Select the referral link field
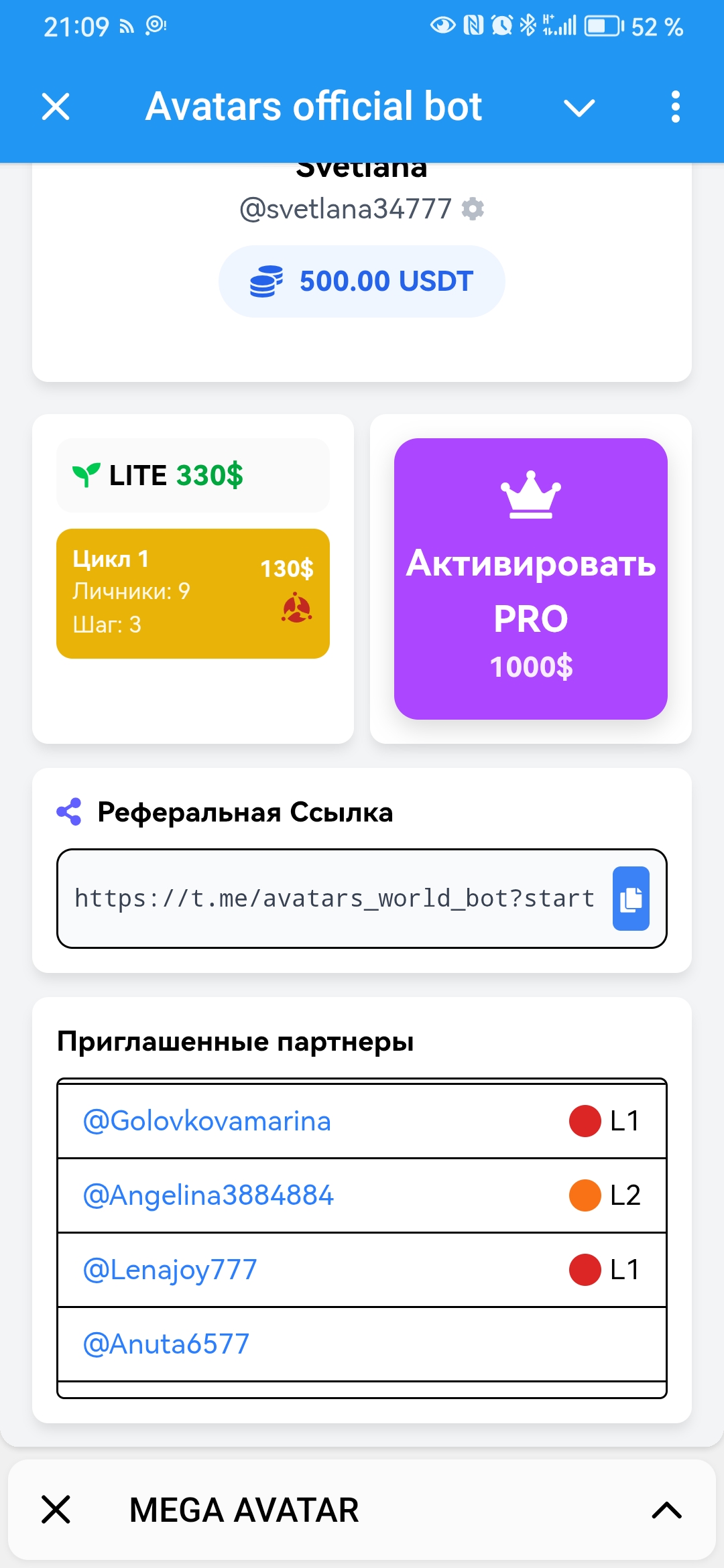This screenshot has height=1568, width=724. [334, 899]
